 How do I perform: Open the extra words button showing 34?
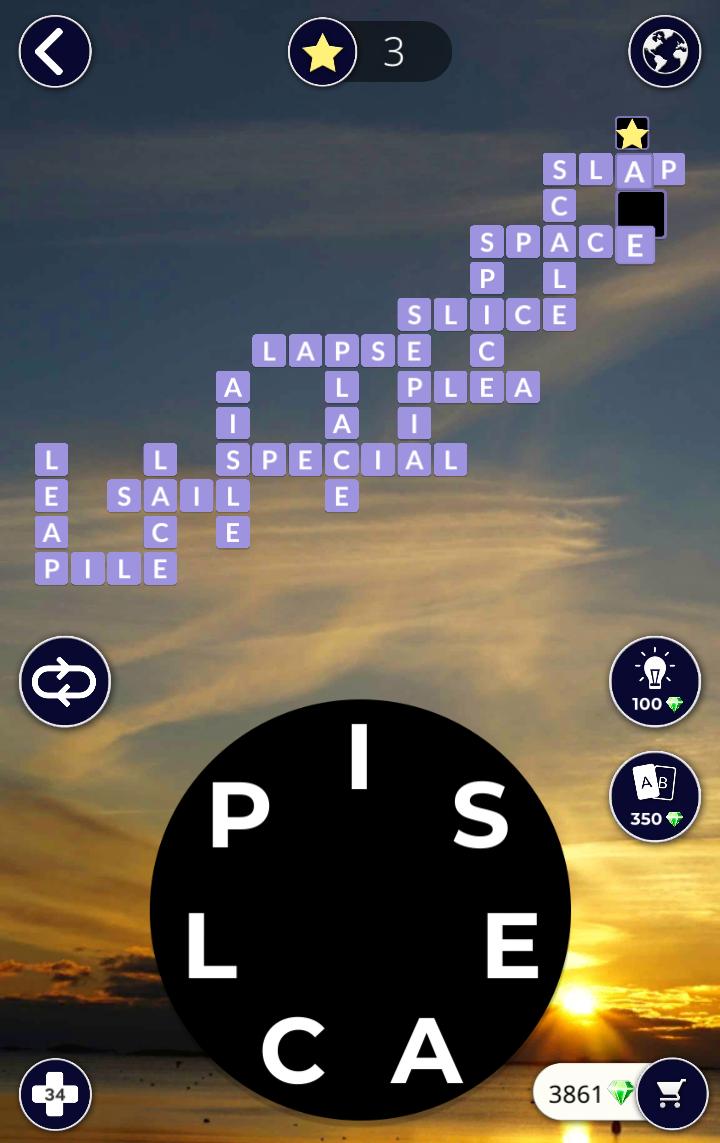(55, 1094)
